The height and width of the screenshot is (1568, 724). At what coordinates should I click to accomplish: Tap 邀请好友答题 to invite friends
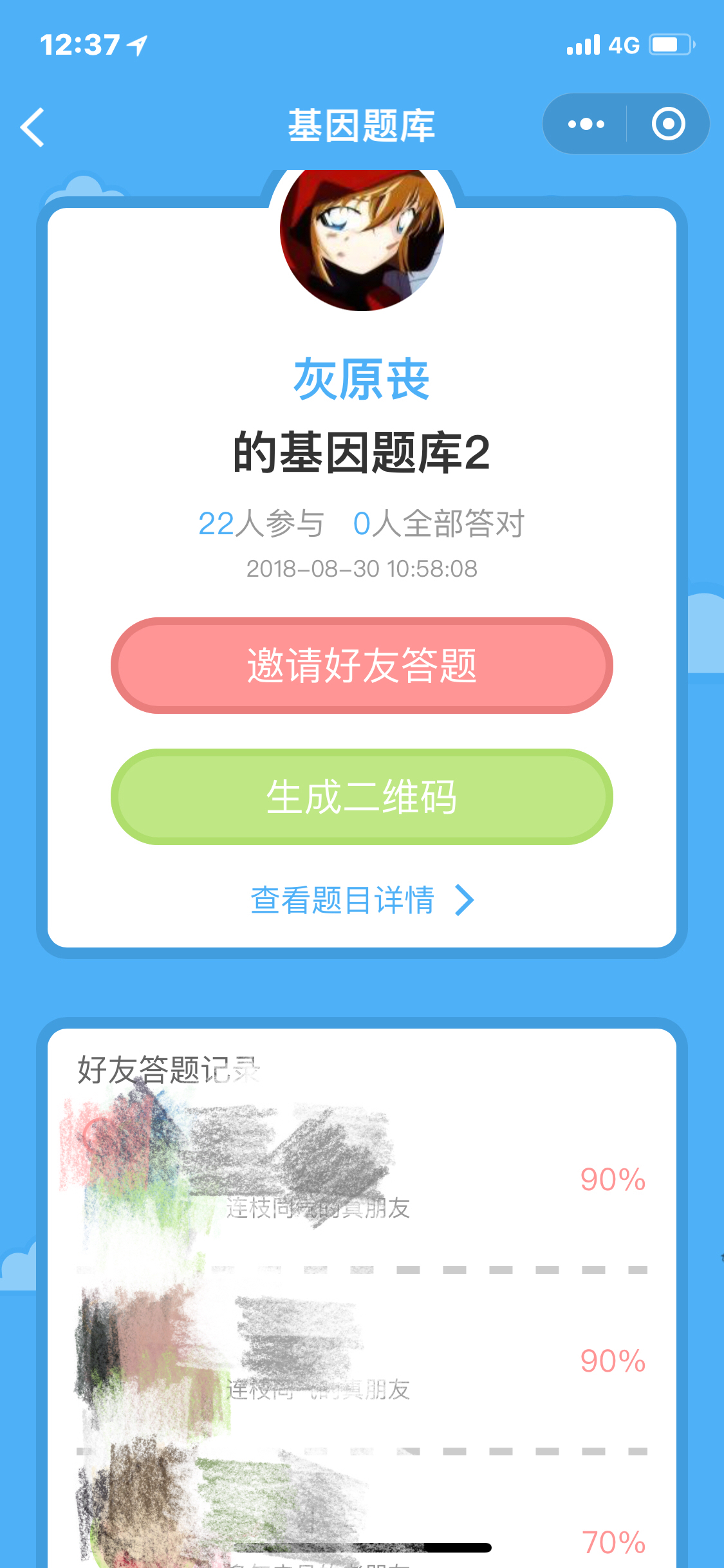pyautogui.click(x=362, y=666)
